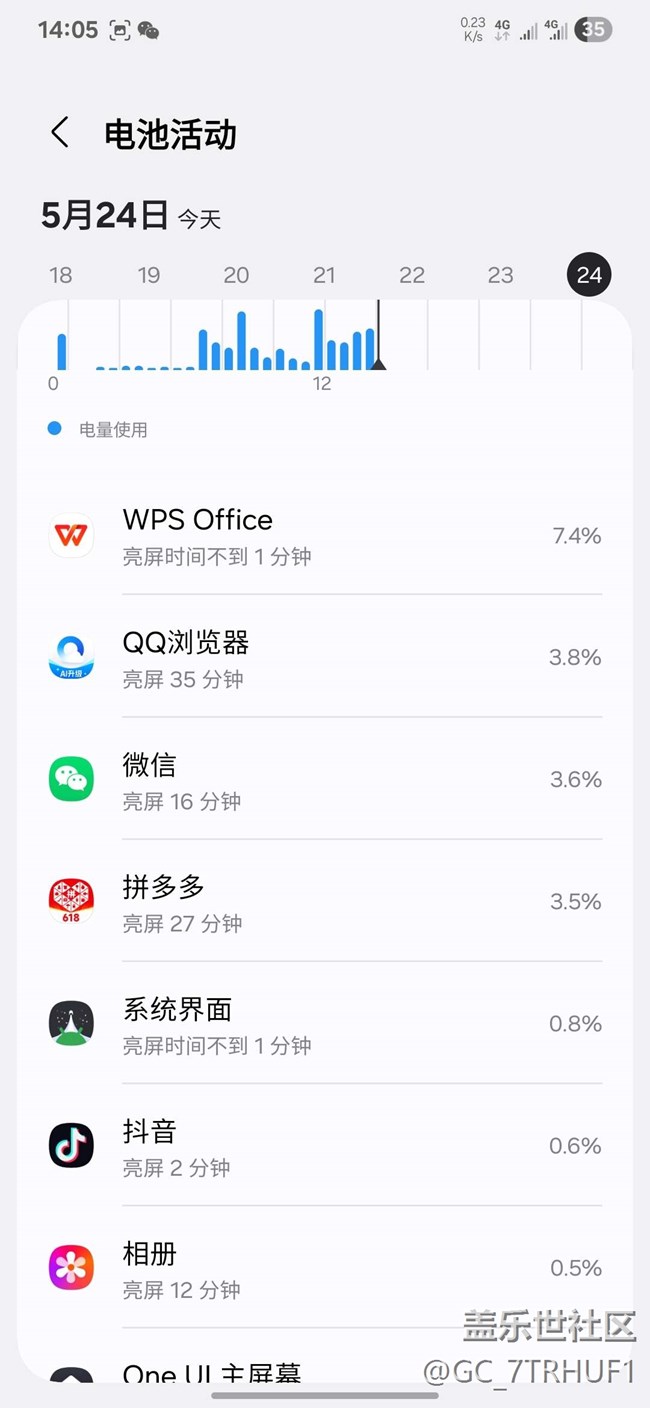Open 抖音 battery usage entry
The image size is (650, 1408).
[325, 1146]
